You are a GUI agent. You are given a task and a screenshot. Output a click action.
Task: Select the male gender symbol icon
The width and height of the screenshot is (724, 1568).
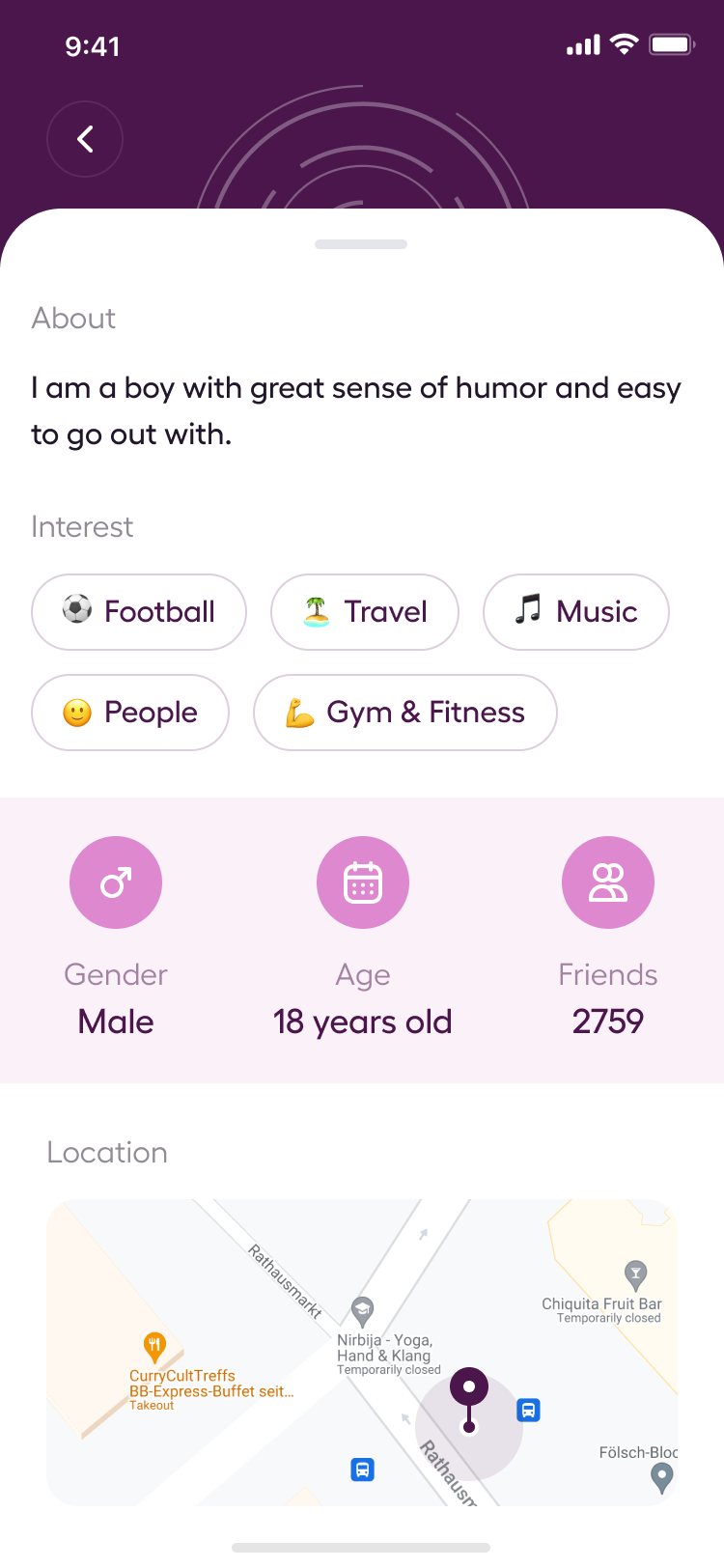pos(115,882)
